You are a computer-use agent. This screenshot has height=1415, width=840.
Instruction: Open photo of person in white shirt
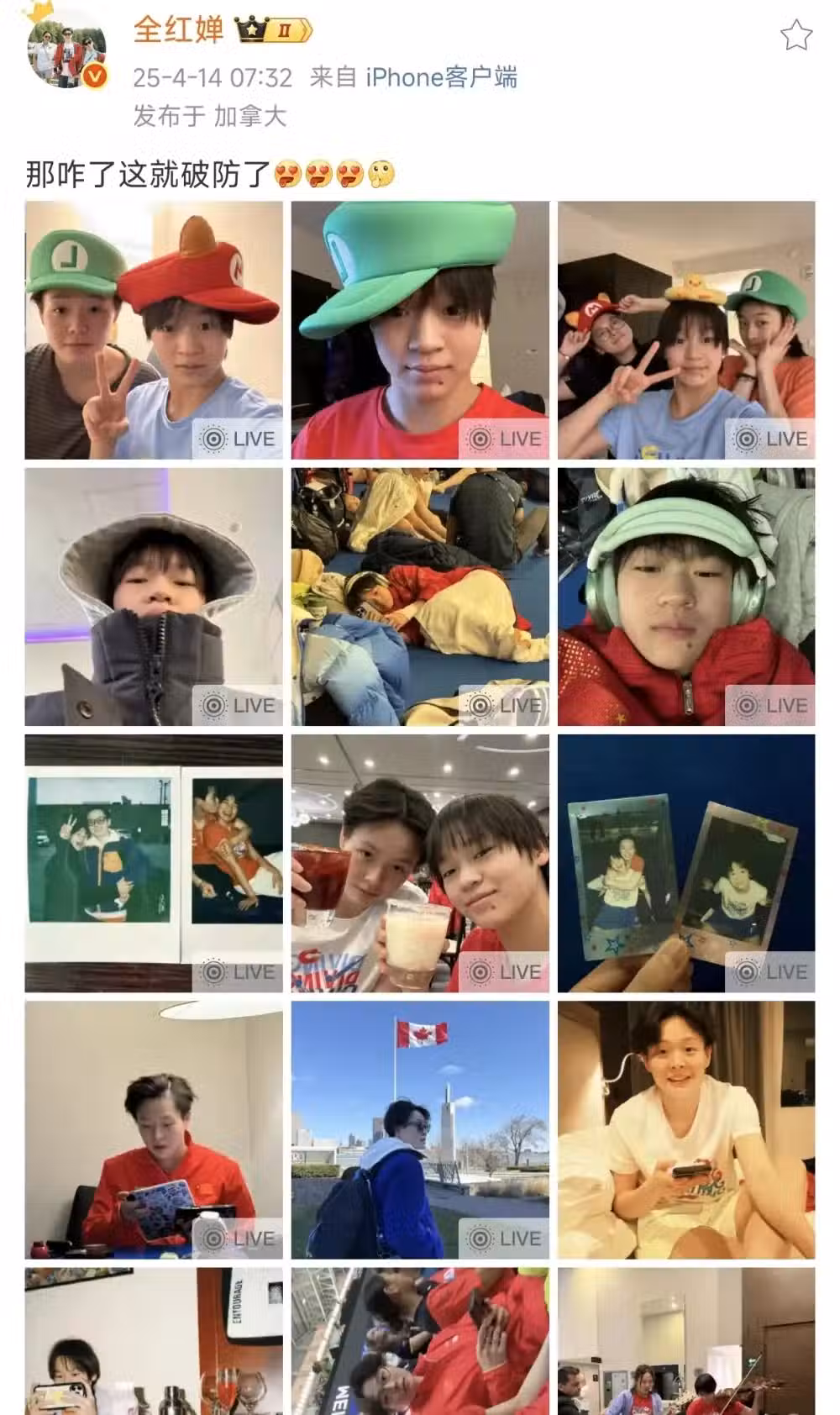tap(686, 1129)
